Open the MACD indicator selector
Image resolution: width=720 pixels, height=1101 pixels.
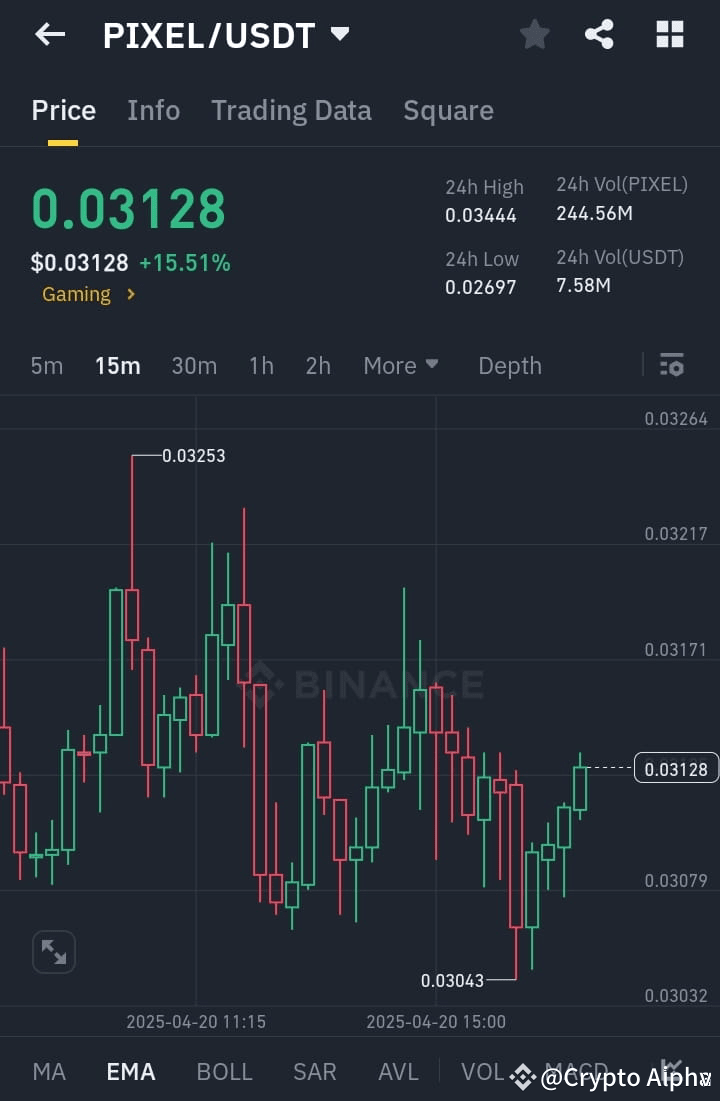pyautogui.click(x=577, y=1070)
